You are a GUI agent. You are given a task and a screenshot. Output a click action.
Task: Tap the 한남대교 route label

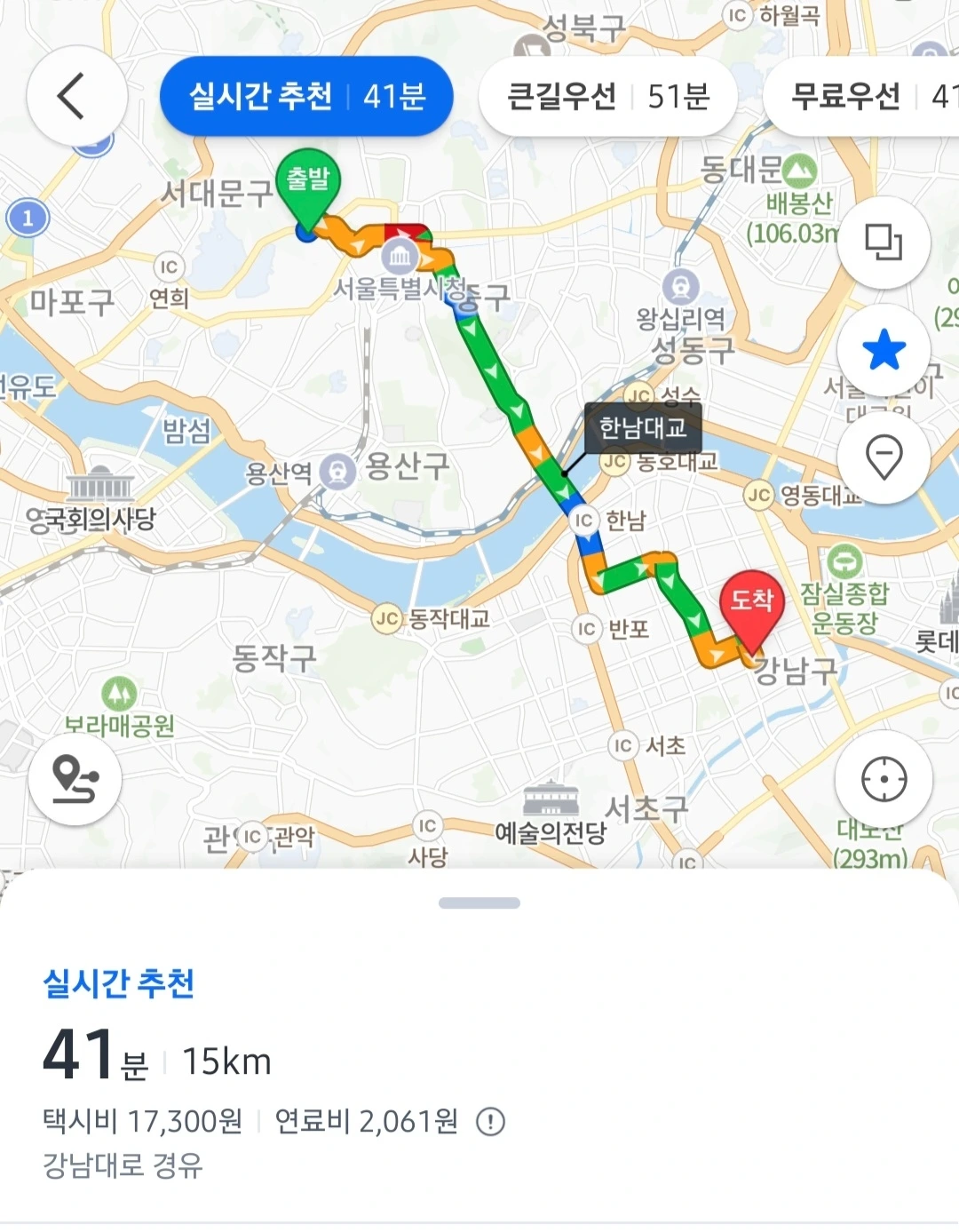pyautogui.click(x=643, y=428)
